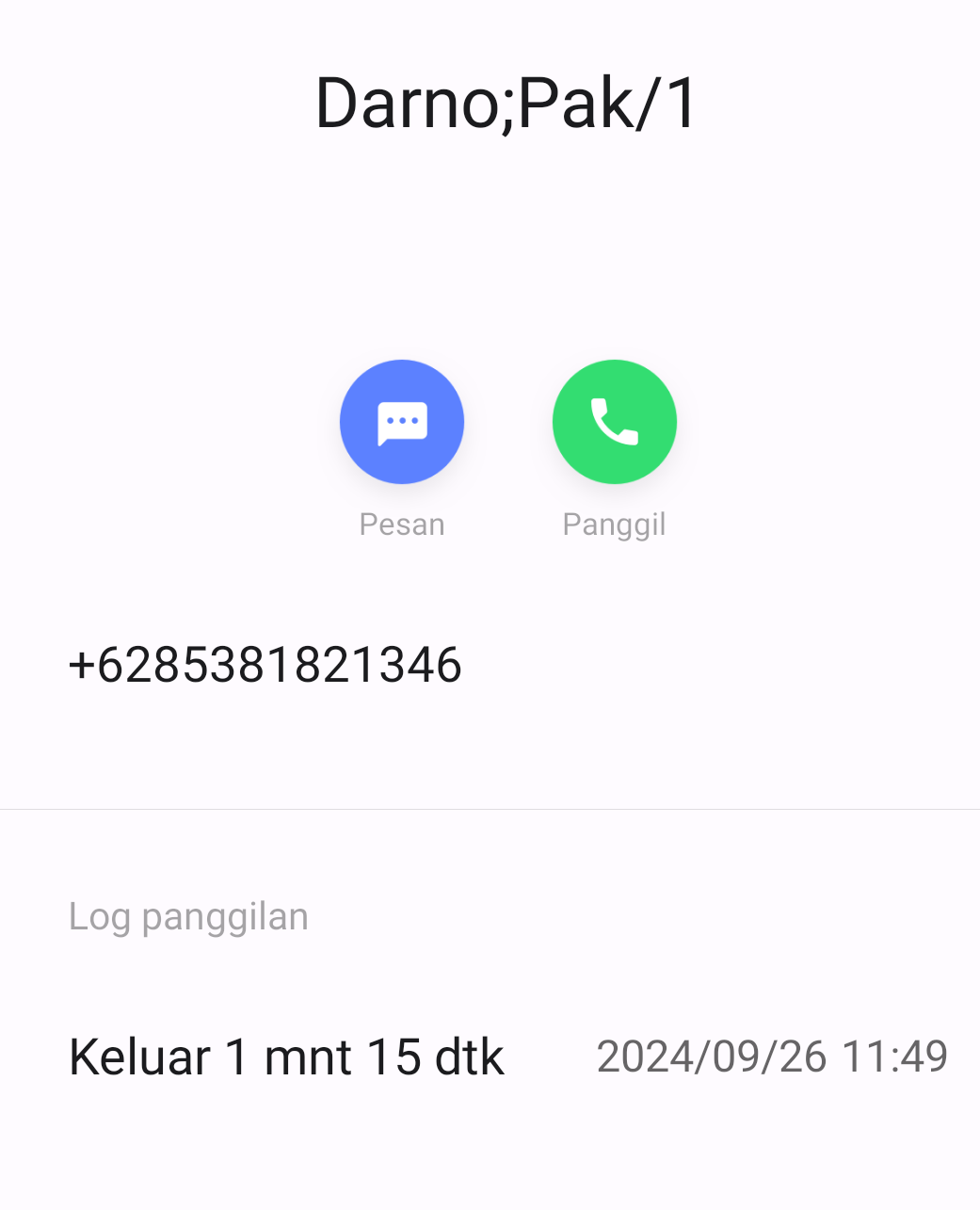Screen dimensions: 980x1210
Task: Tap the Pesan label below the message icon
Action: point(402,524)
